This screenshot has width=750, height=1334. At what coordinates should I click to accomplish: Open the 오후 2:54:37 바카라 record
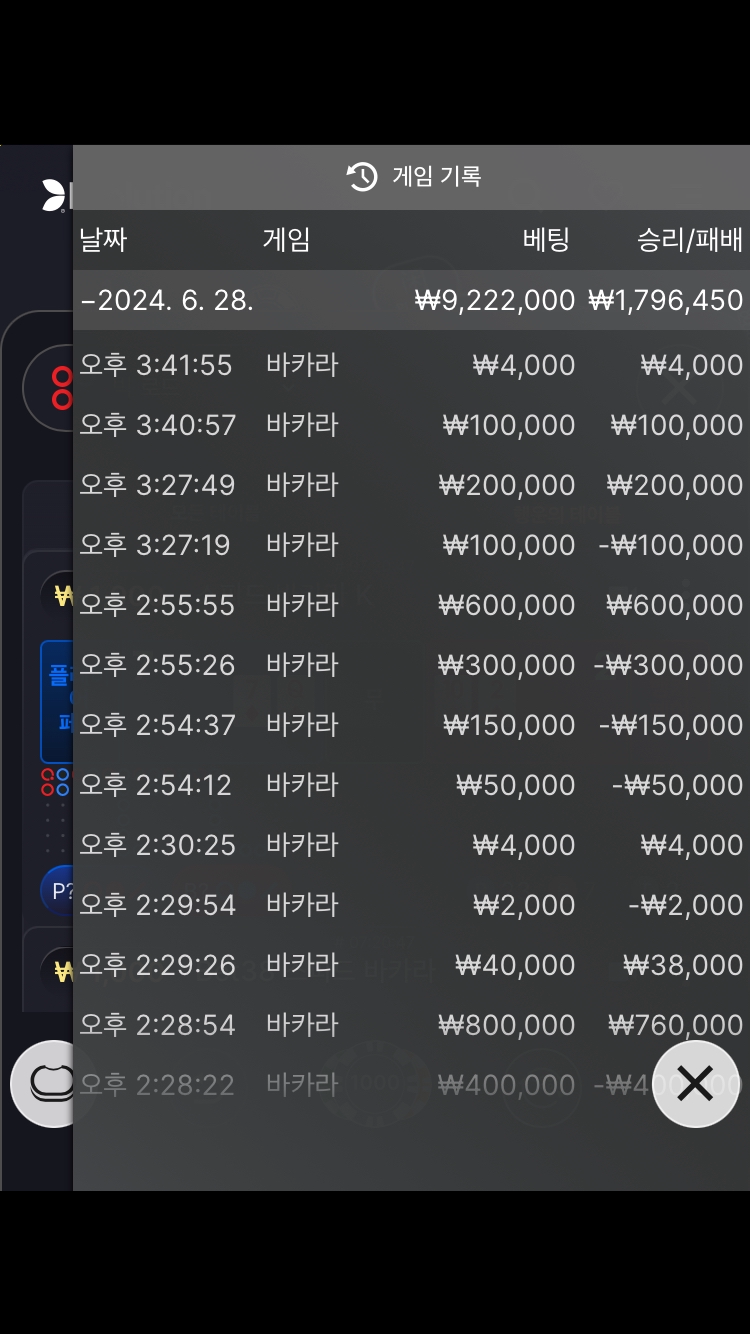411,725
